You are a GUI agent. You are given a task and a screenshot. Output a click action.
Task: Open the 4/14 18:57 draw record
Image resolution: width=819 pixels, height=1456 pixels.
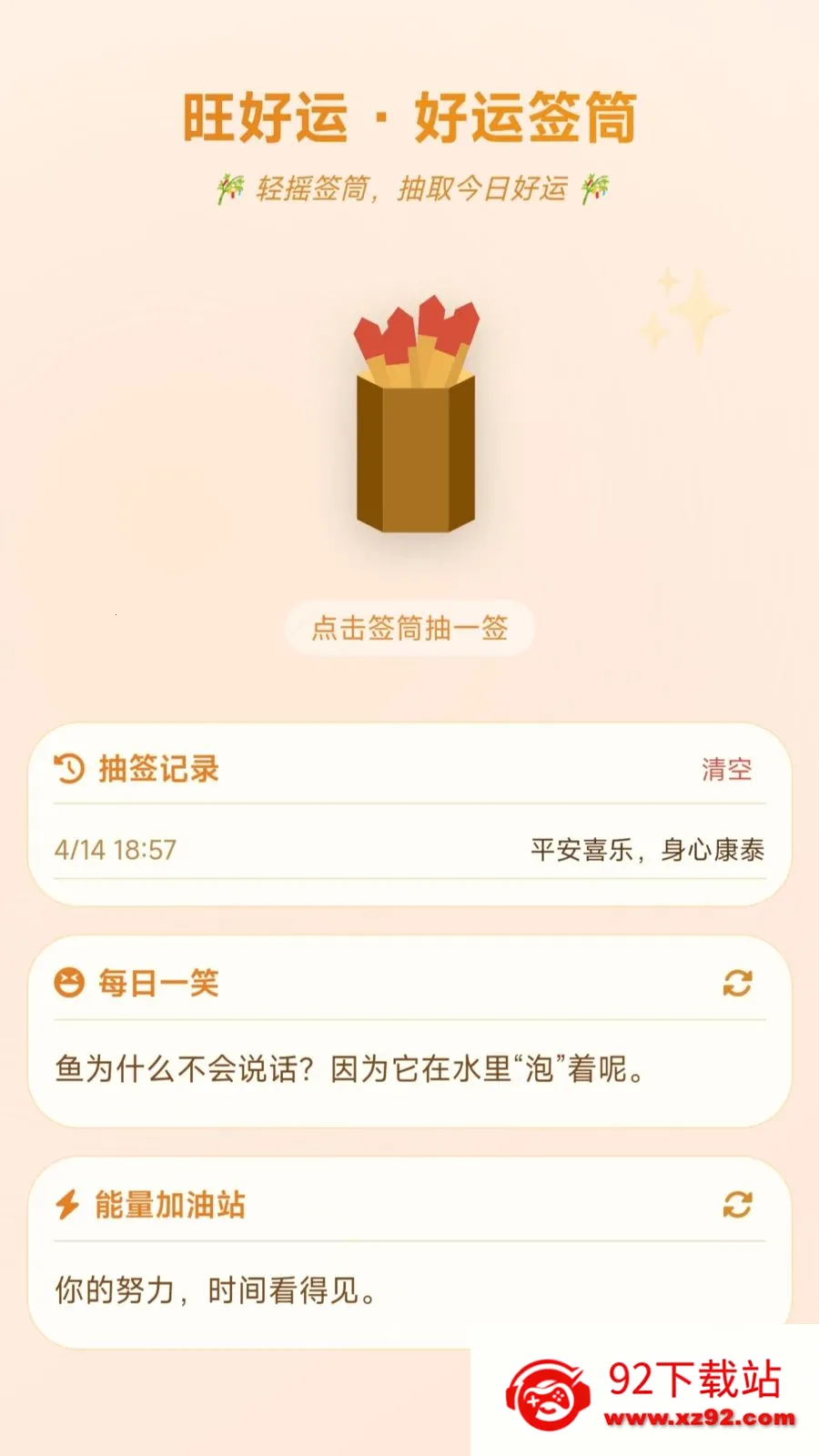[x=409, y=850]
